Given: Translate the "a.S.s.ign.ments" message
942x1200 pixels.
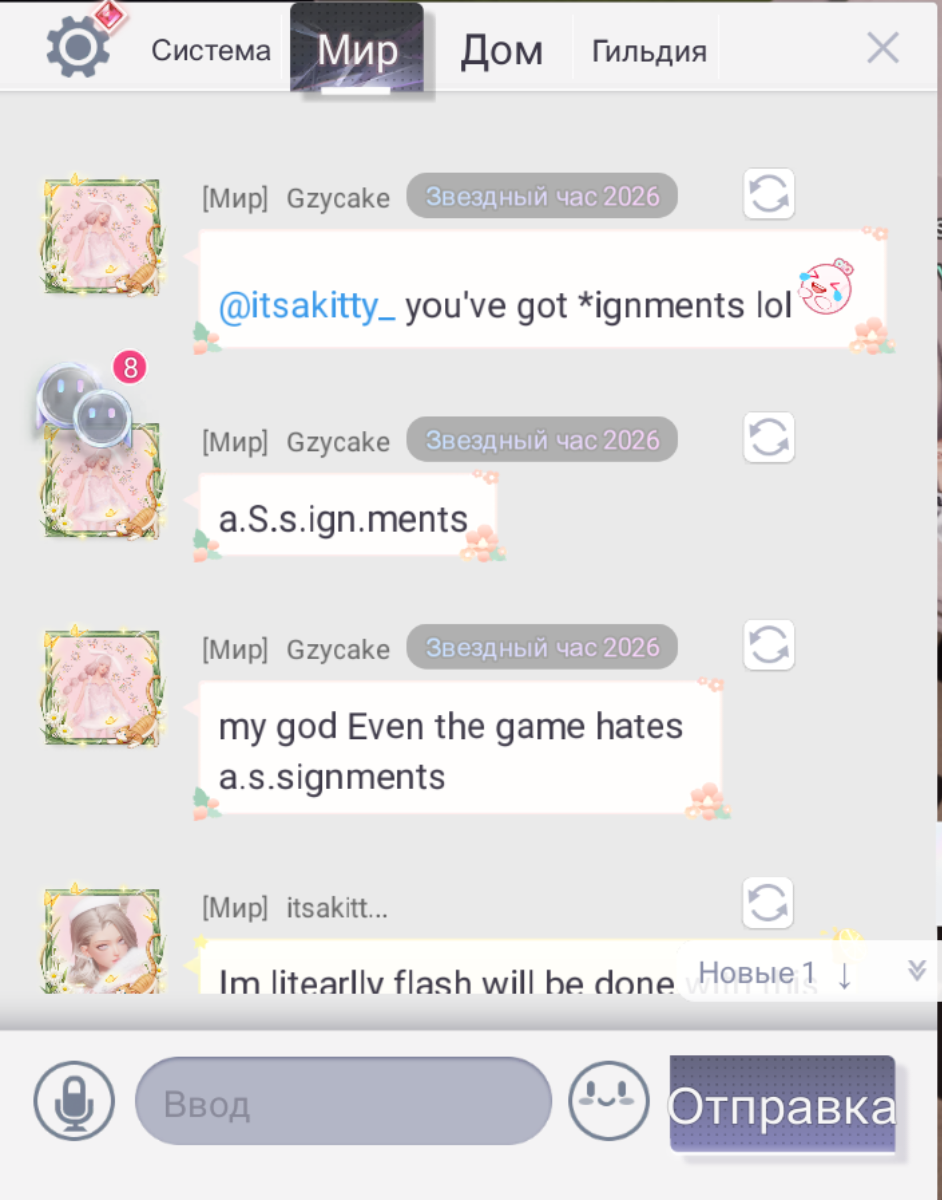Looking at the screenshot, I should [768, 437].
